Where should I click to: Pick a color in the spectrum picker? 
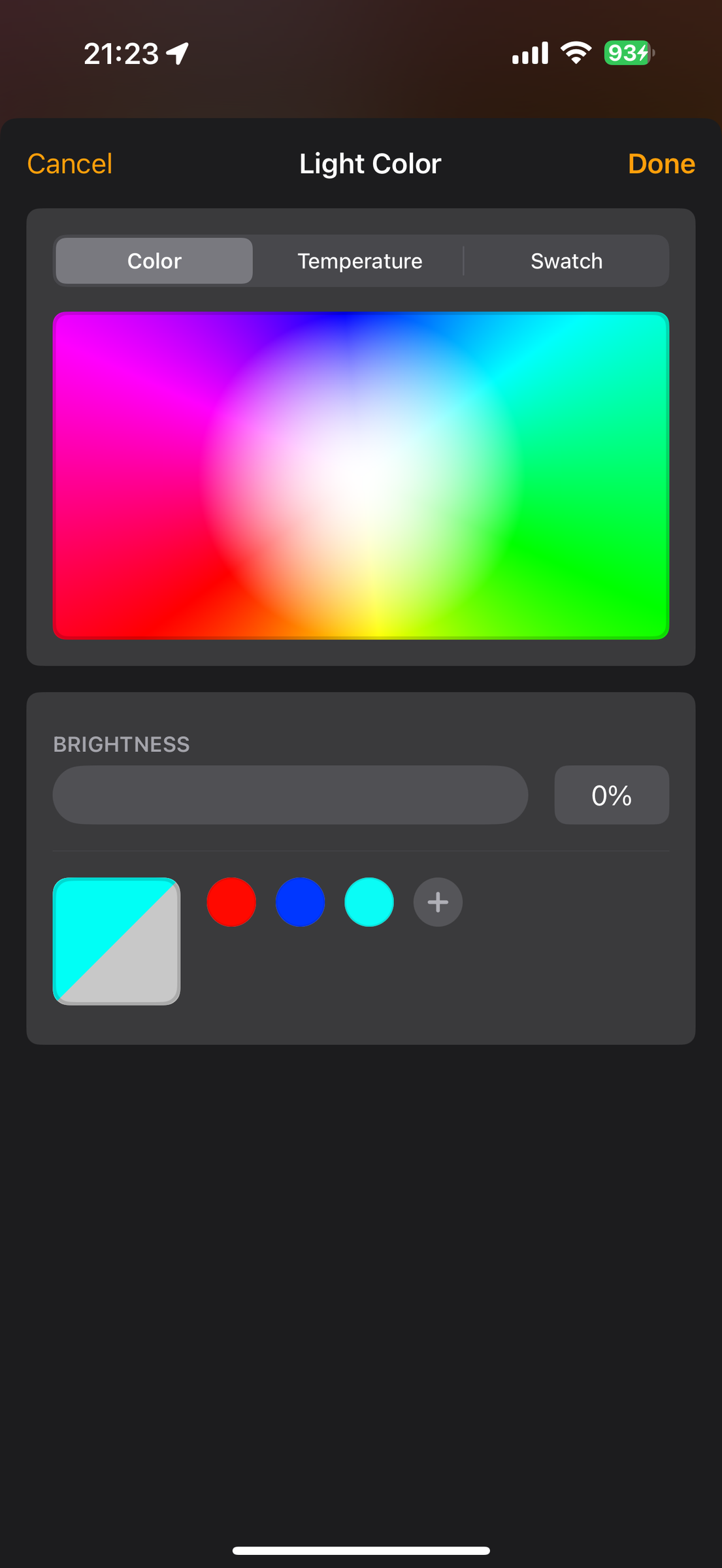click(x=361, y=476)
